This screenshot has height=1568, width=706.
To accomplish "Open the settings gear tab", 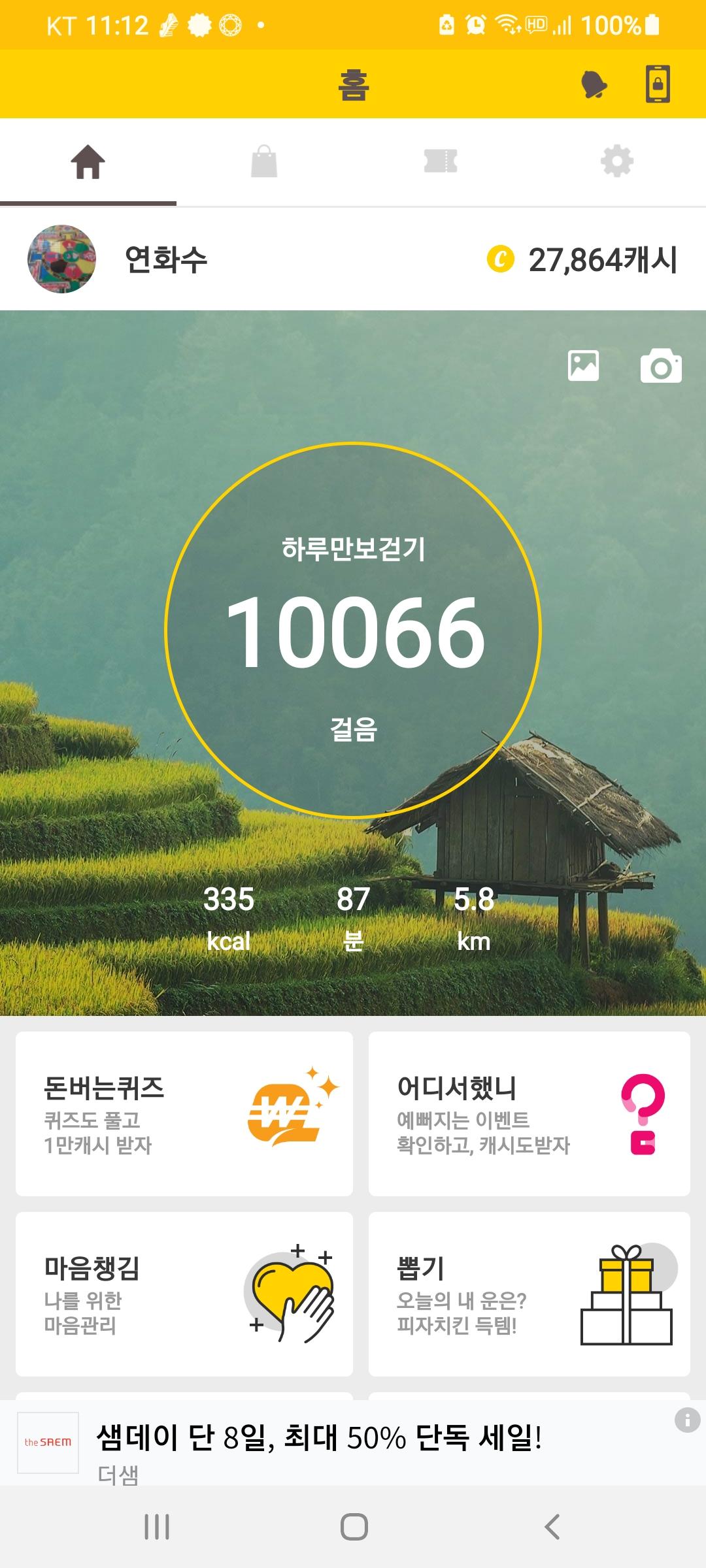I will (x=617, y=161).
